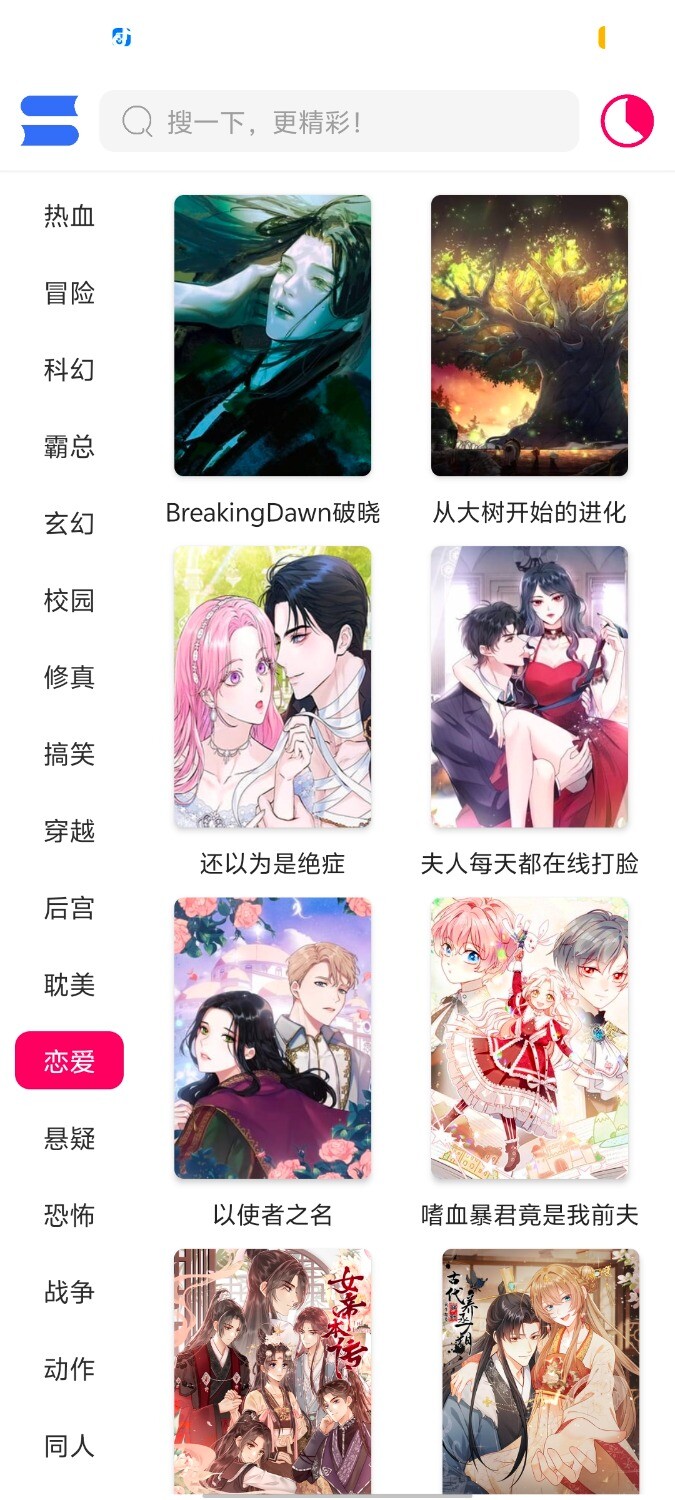
Task: Open the comic 还以为是绝症
Action: pos(272,687)
